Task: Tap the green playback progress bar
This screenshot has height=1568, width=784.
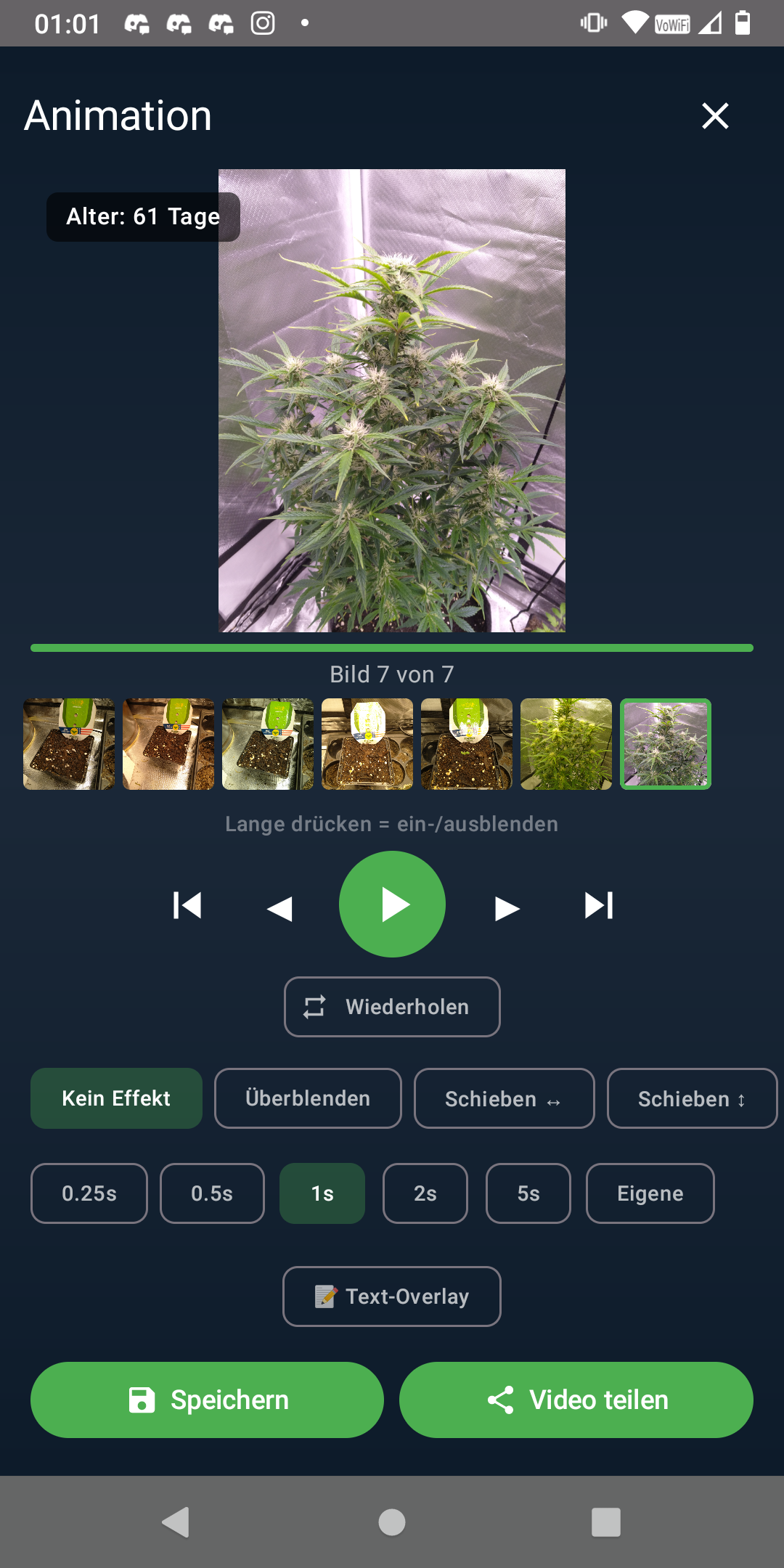Action: coord(392,646)
